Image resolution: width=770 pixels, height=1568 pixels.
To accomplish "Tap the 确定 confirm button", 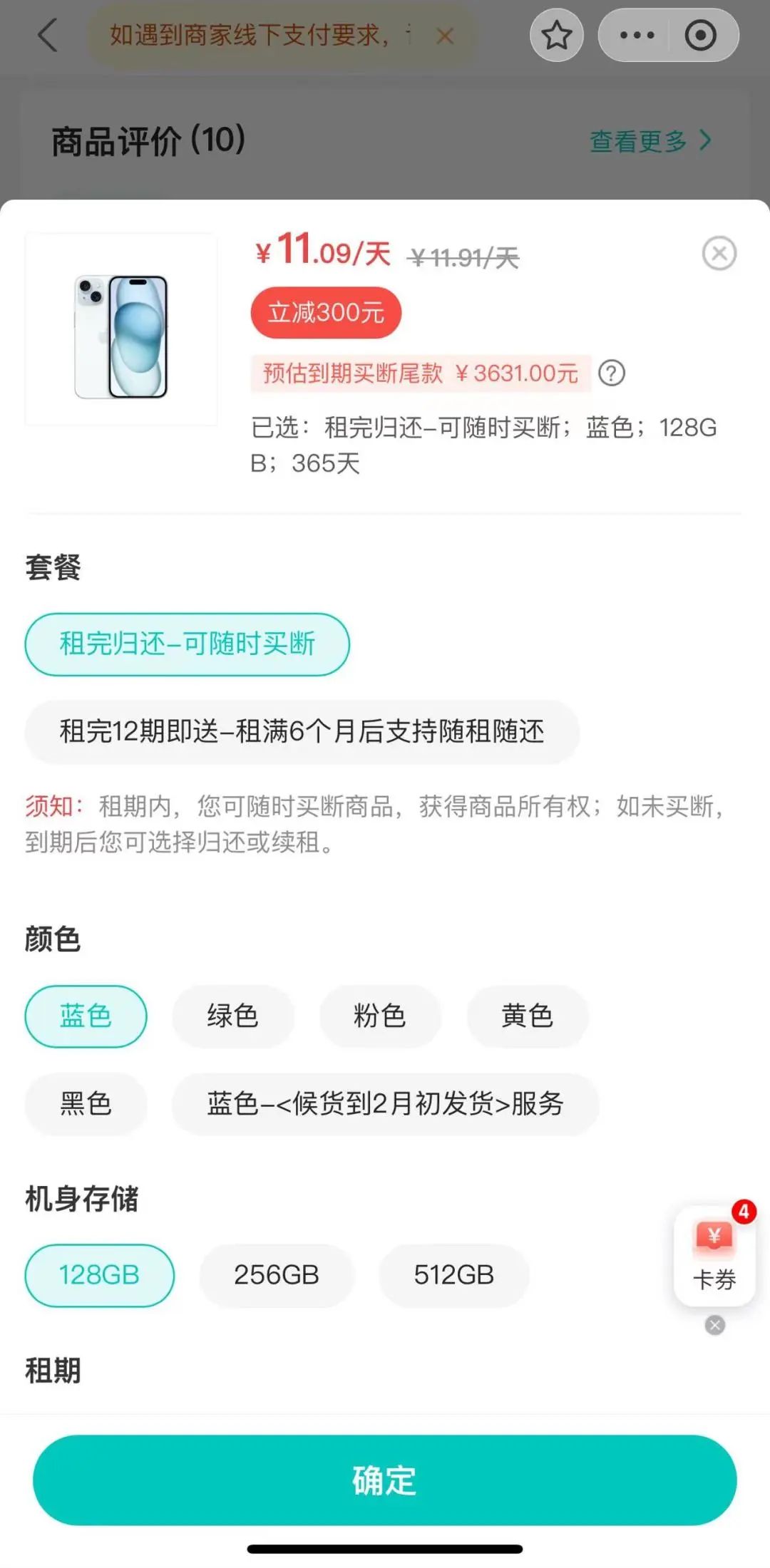I will coord(384,1480).
